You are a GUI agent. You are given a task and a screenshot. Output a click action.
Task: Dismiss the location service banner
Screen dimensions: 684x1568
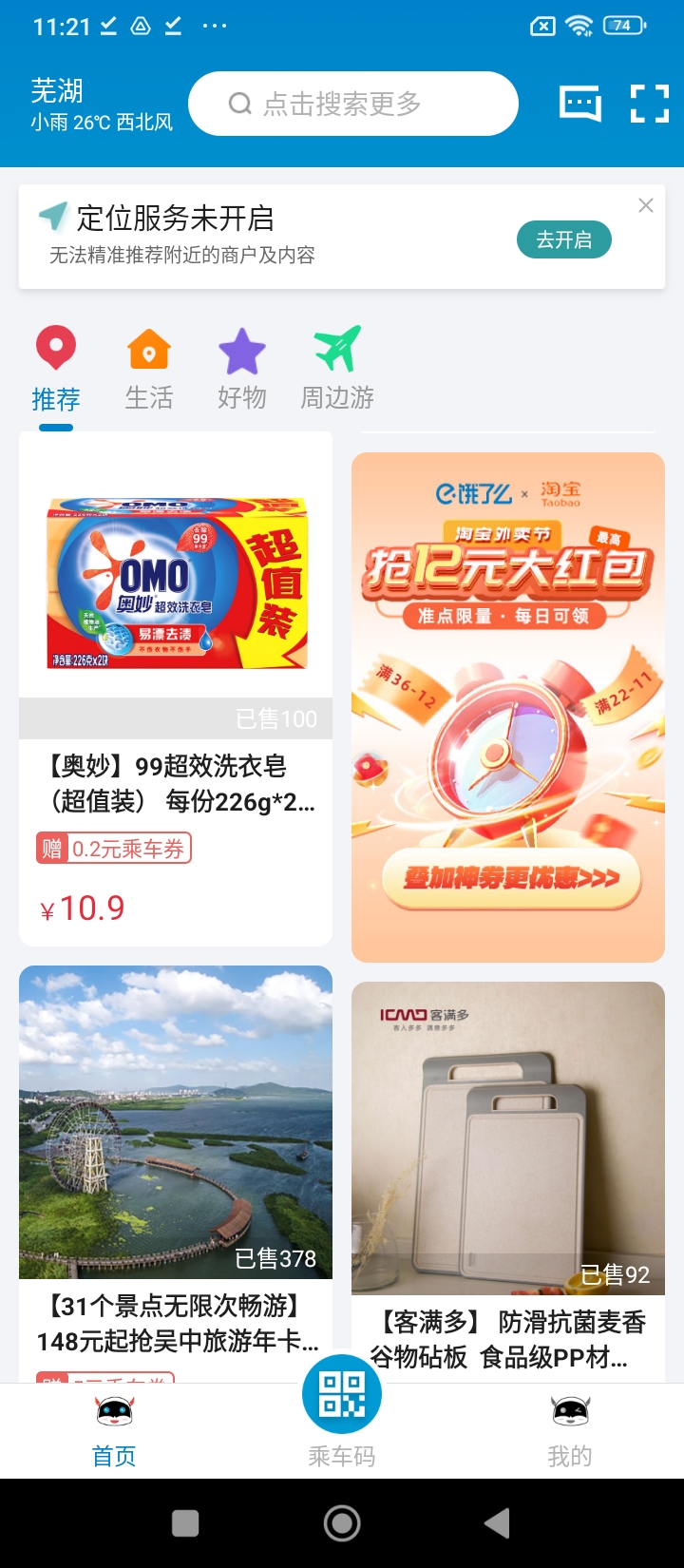(x=646, y=205)
